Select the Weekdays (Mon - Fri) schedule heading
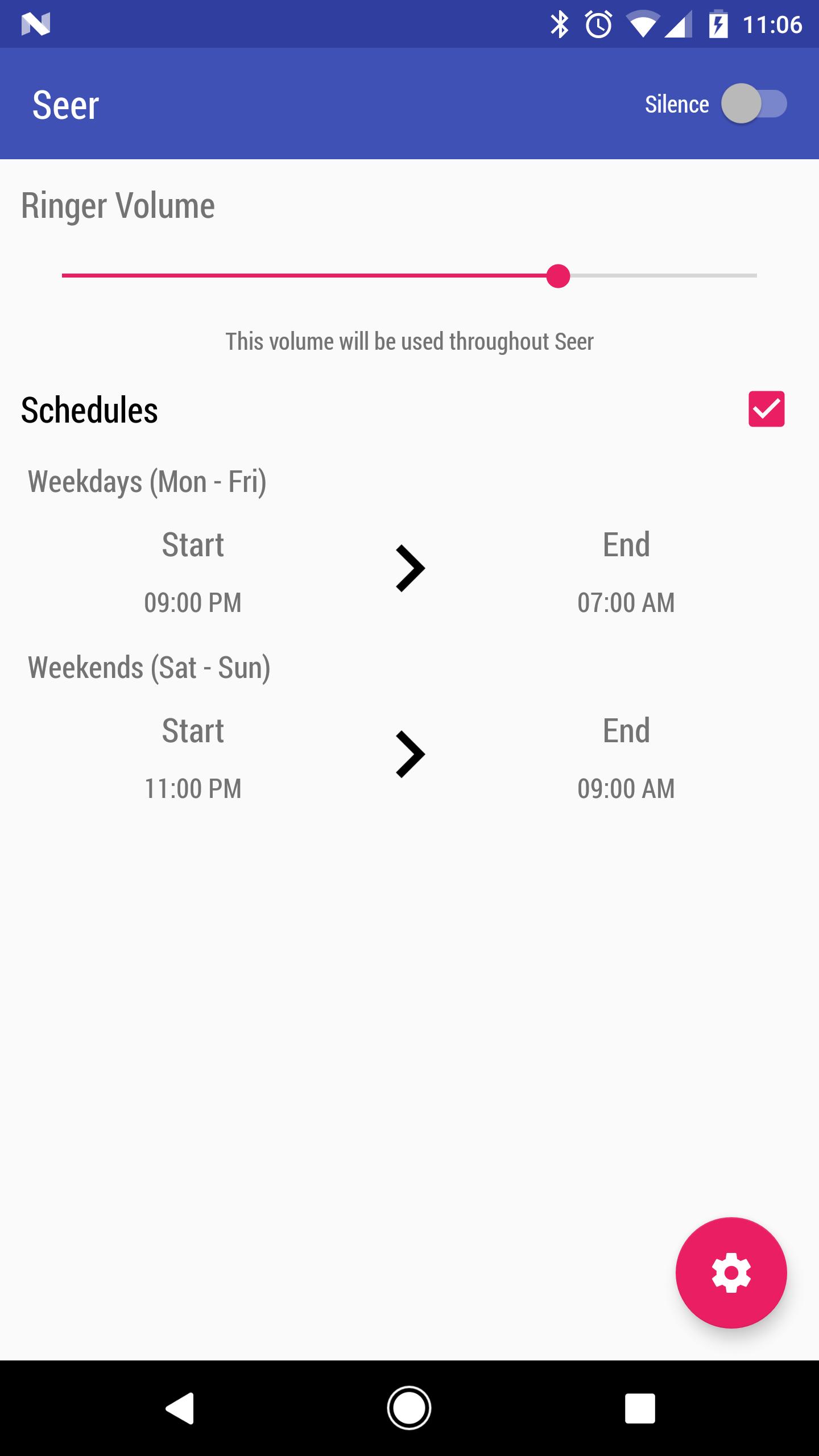 [x=147, y=481]
